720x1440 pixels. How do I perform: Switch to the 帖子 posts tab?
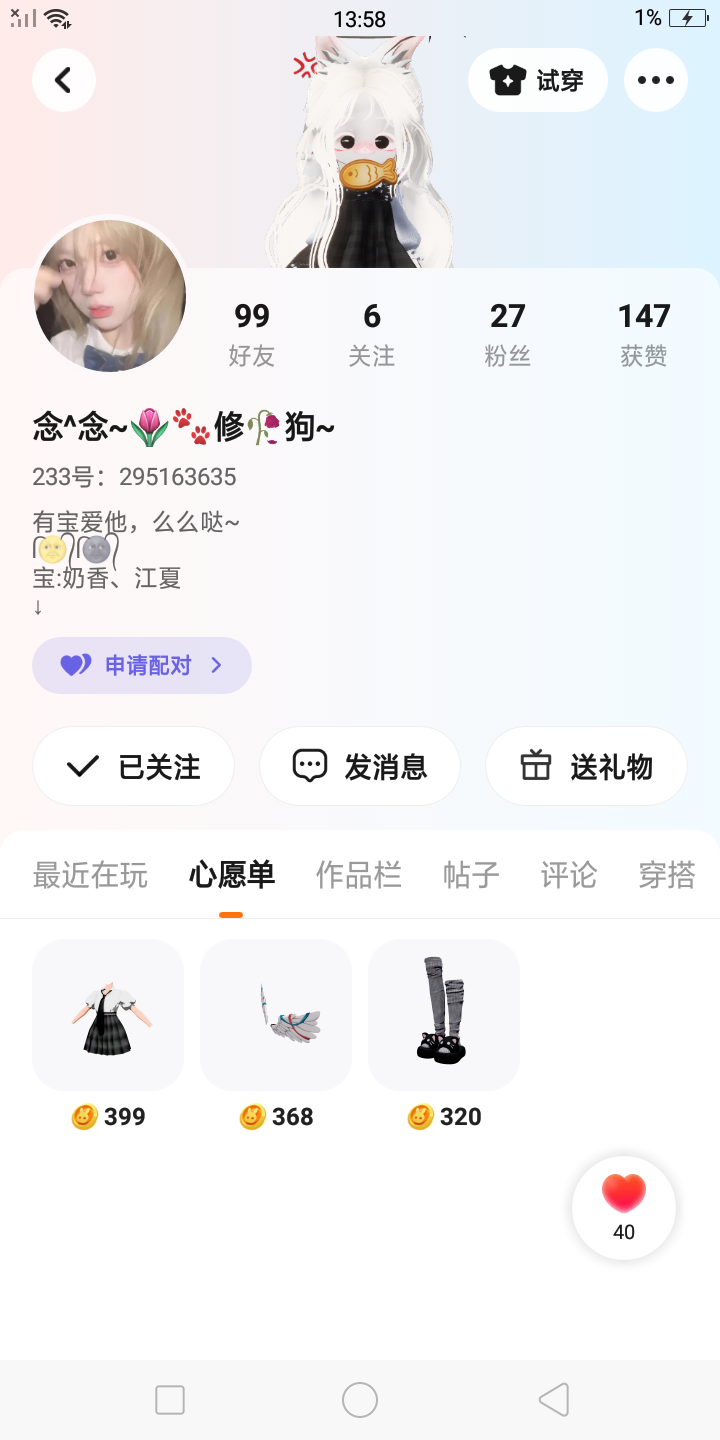click(471, 875)
